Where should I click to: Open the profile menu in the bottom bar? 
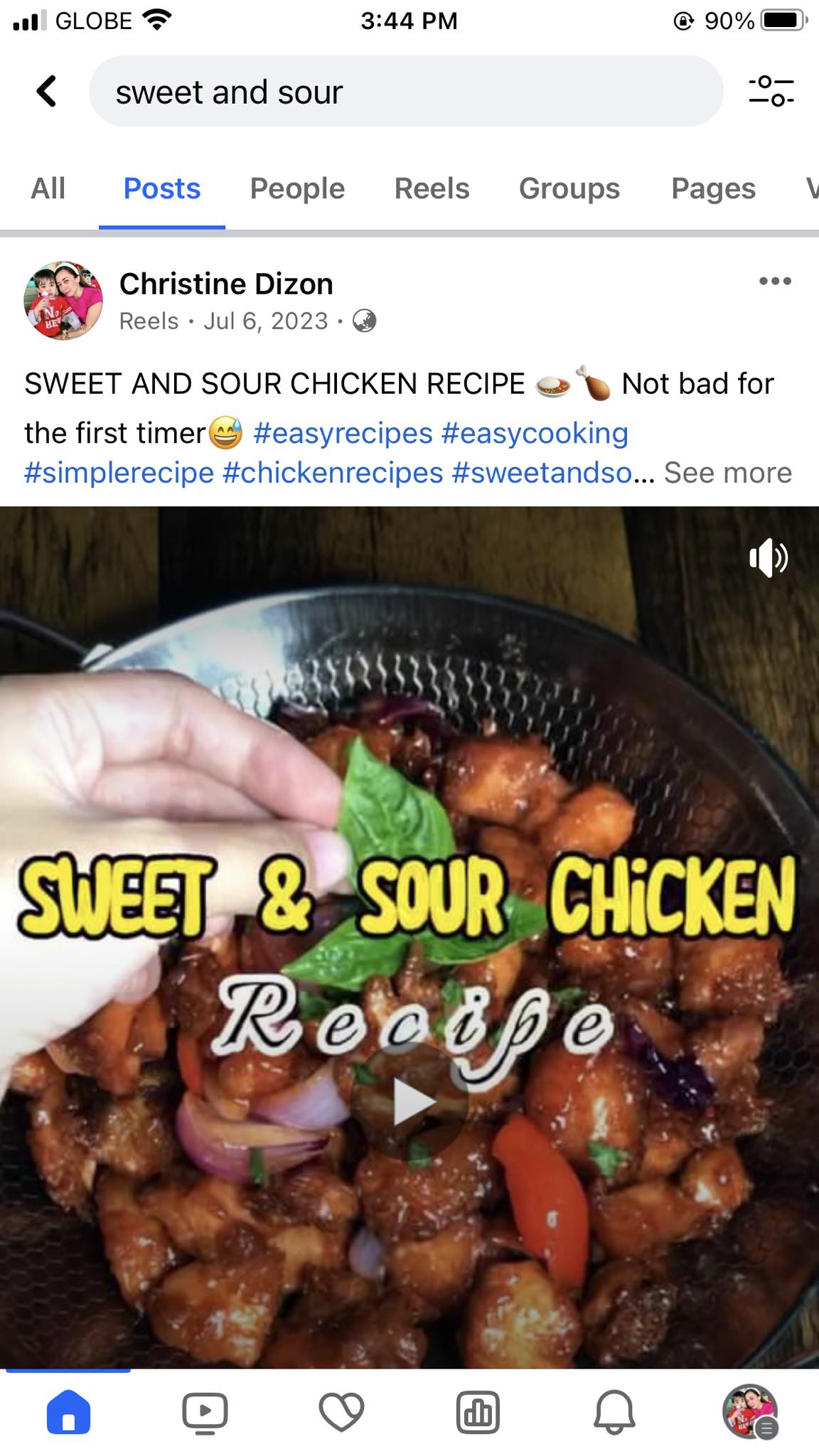(x=751, y=1411)
